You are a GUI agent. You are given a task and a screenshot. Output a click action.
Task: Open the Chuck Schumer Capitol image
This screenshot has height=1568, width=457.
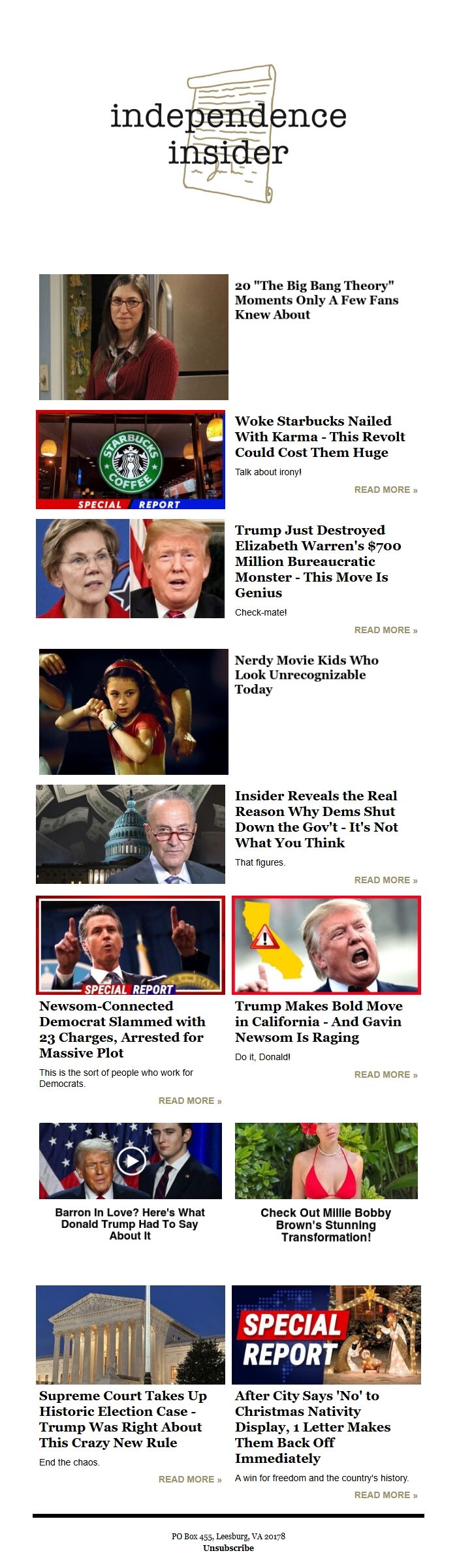click(x=131, y=834)
